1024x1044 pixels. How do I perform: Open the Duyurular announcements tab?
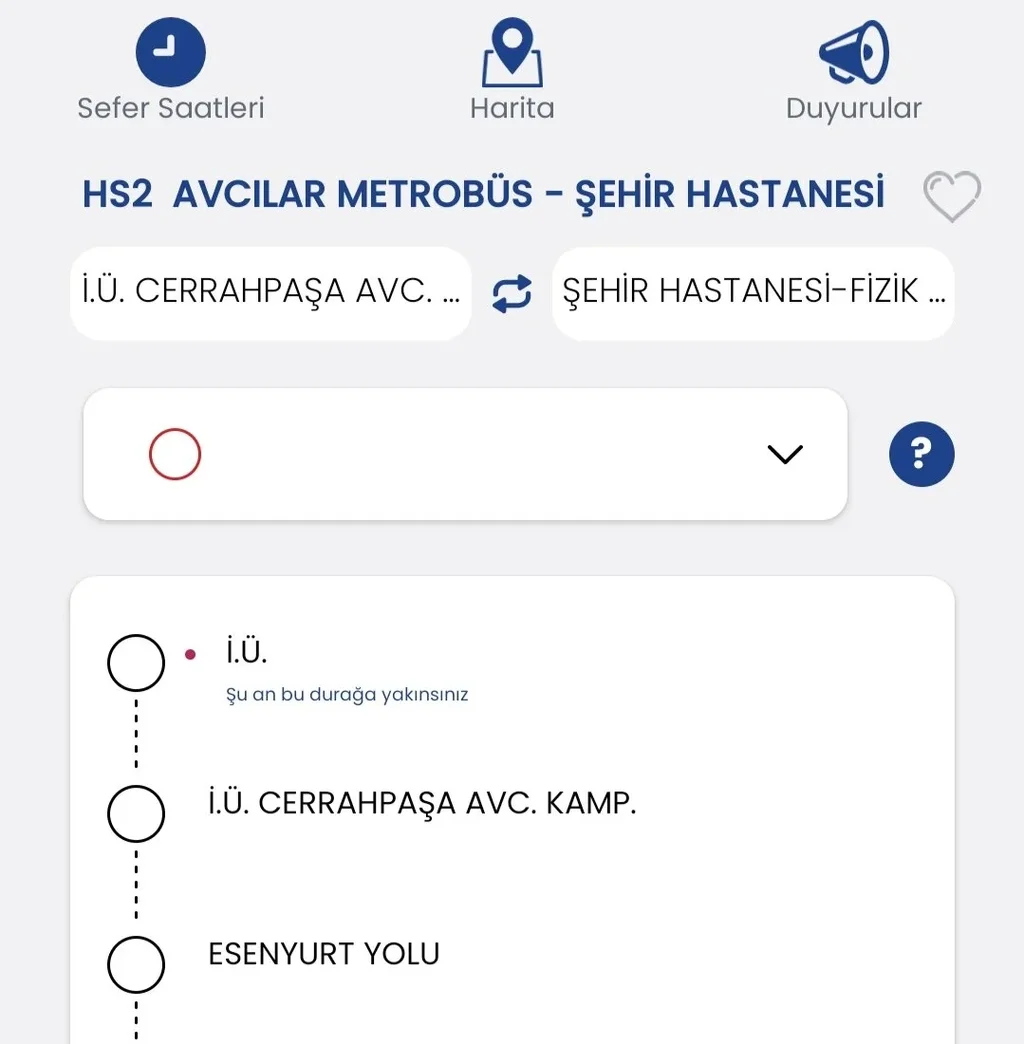click(853, 70)
